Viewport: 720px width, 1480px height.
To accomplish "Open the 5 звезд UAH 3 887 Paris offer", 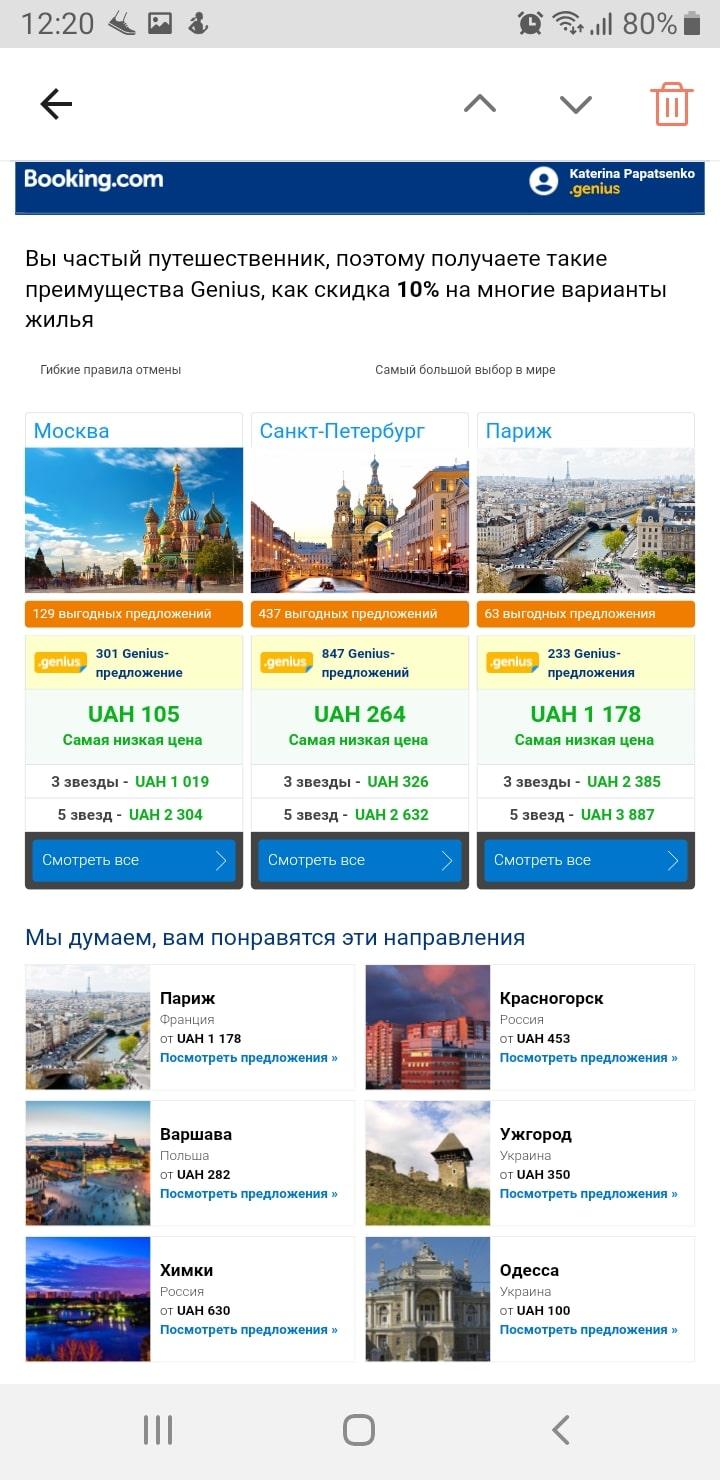I will point(586,815).
